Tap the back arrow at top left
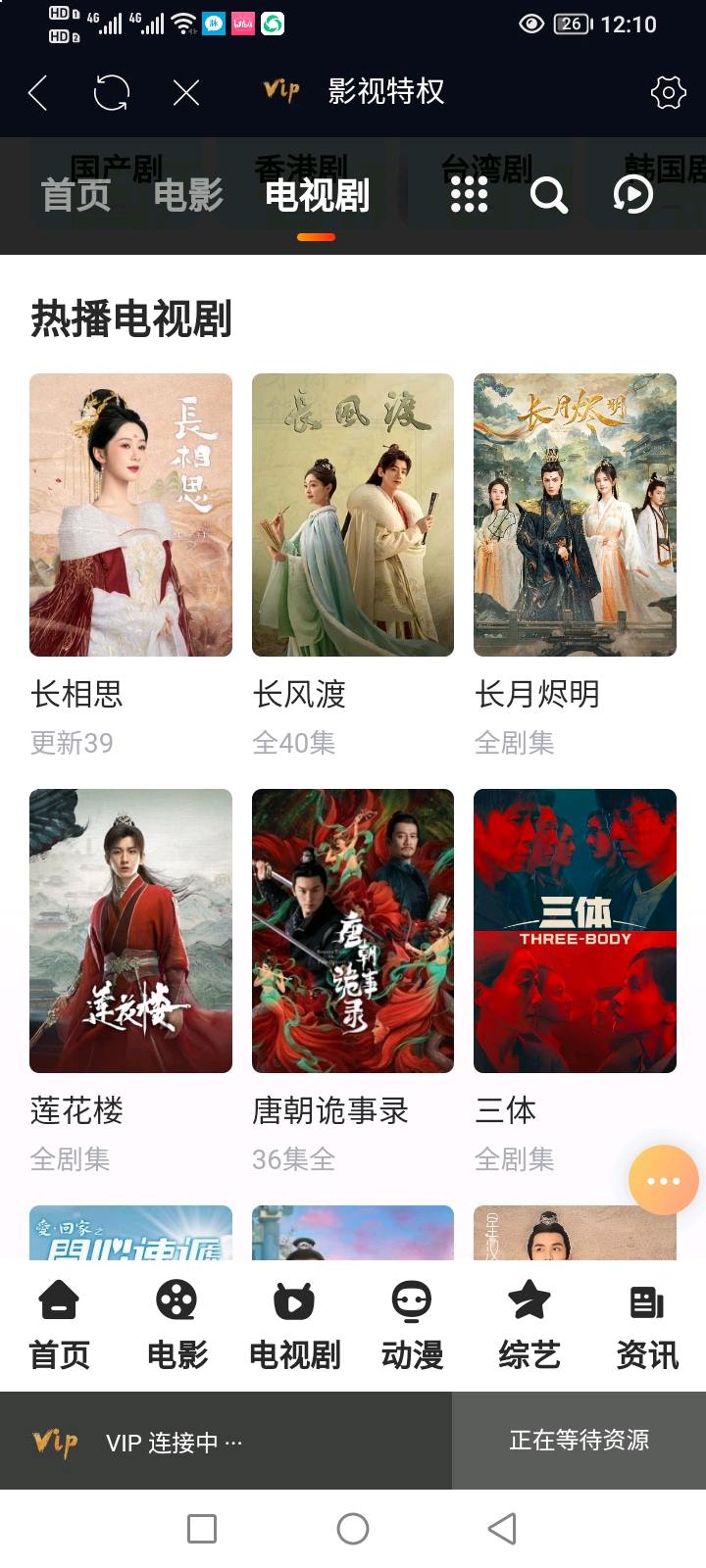The image size is (706, 1568). point(36,91)
